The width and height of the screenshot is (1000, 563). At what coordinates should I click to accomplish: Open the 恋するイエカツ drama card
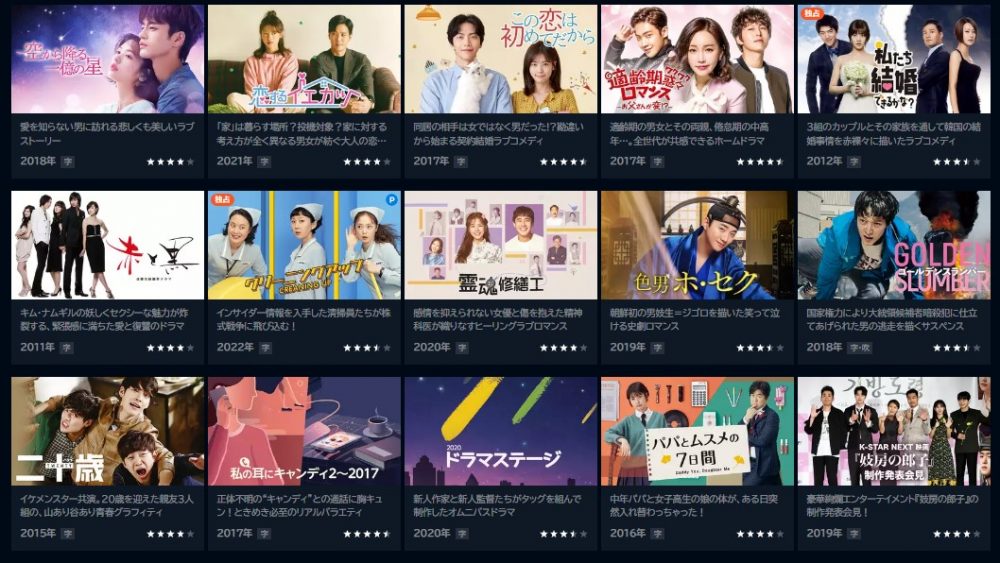[x=304, y=59]
